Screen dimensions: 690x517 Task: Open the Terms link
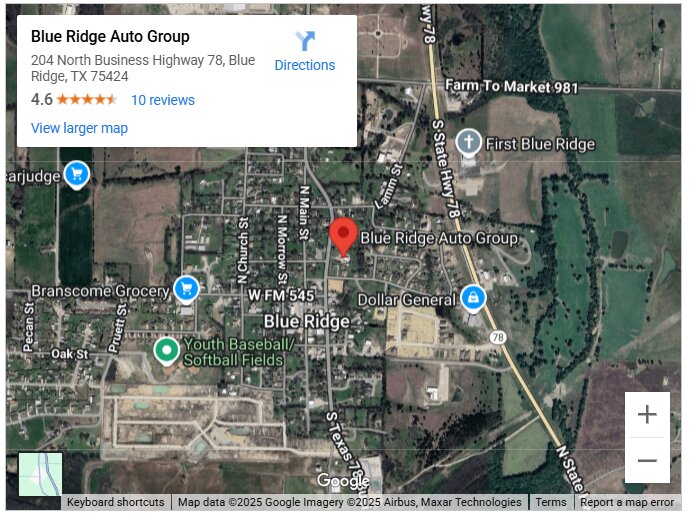click(550, 502)
